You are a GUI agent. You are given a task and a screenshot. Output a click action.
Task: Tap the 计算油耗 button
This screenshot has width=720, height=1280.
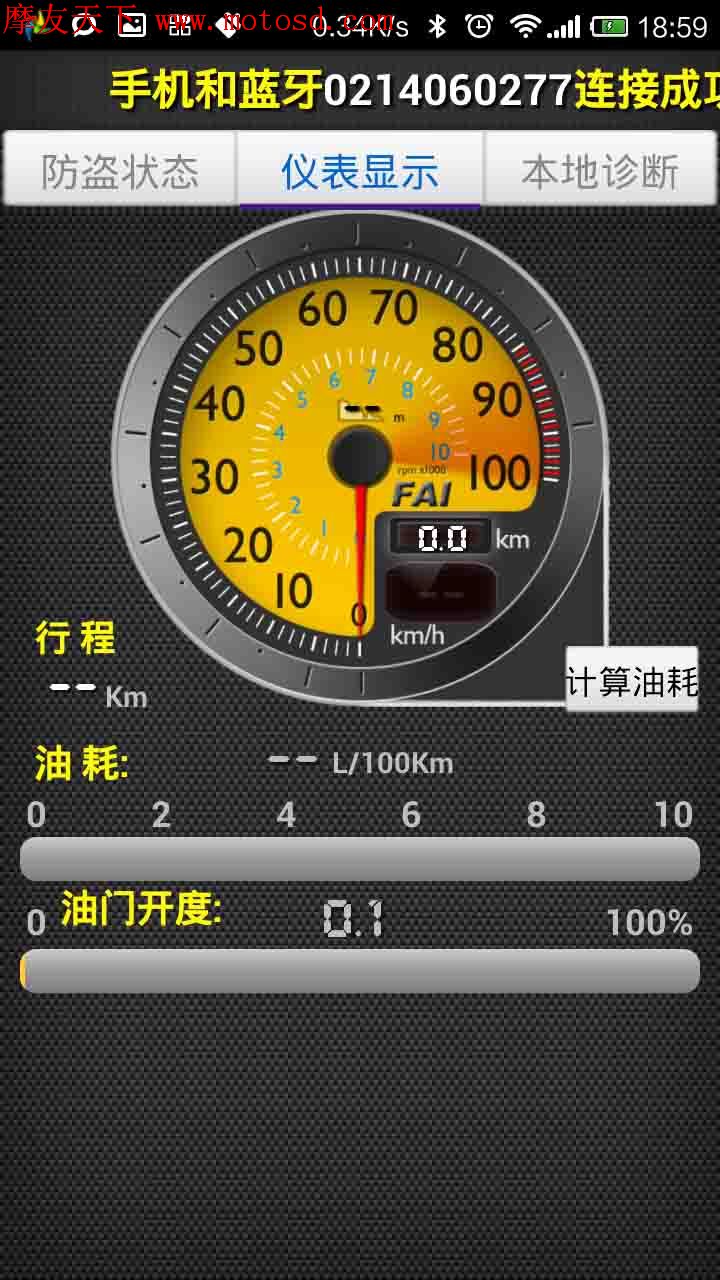pos(632,680)
